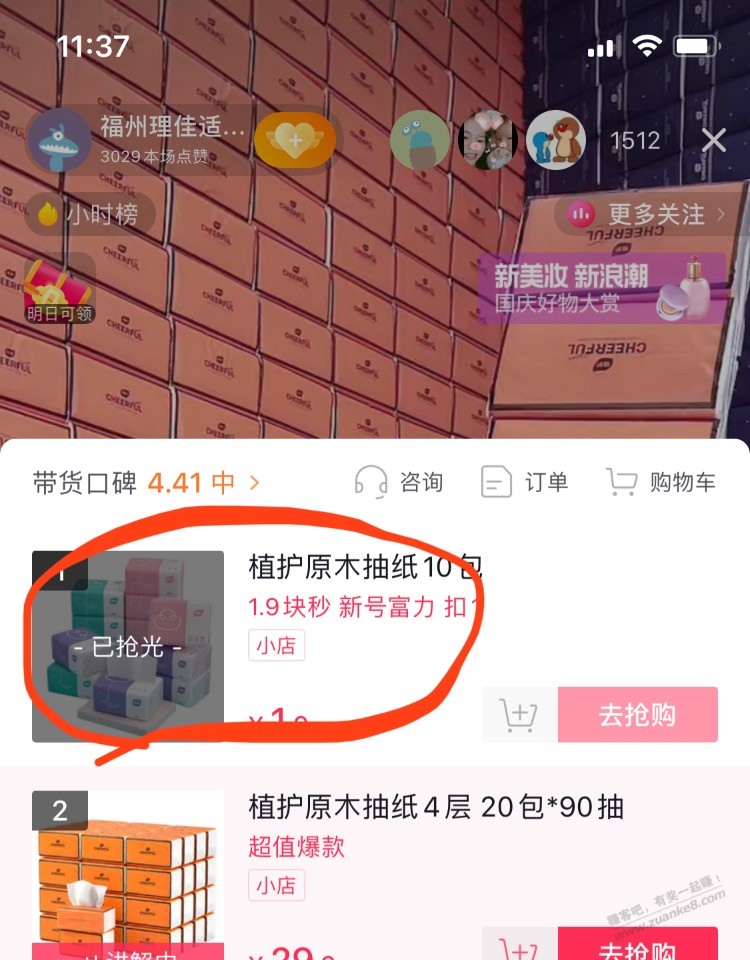Screen dimensions: 750x960
Task: Open the 新美妆 新浪潮 promotion banner
Action: 600,288
